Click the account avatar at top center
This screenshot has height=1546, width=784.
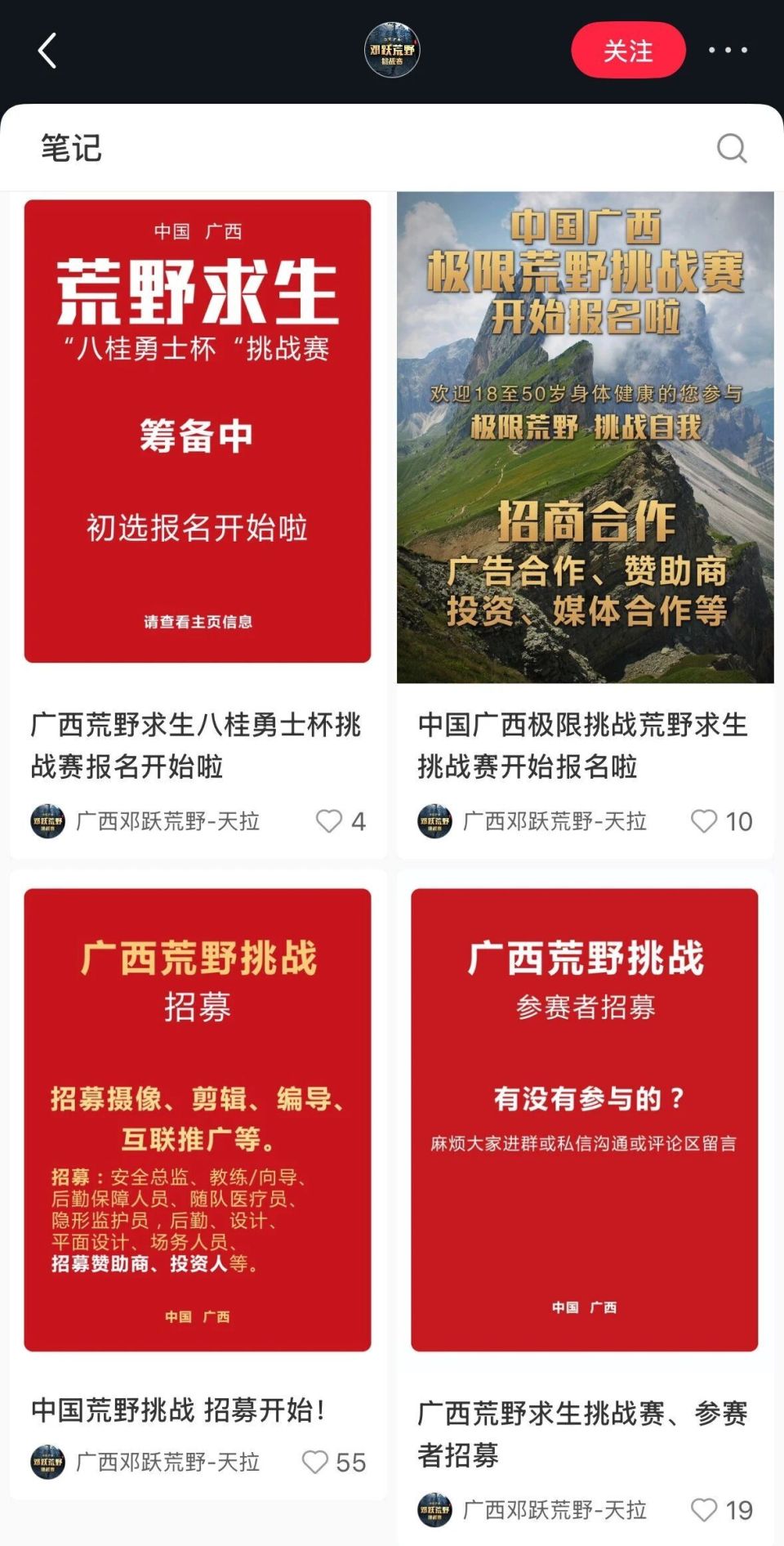pyautogui.click(x=392, y=51)
